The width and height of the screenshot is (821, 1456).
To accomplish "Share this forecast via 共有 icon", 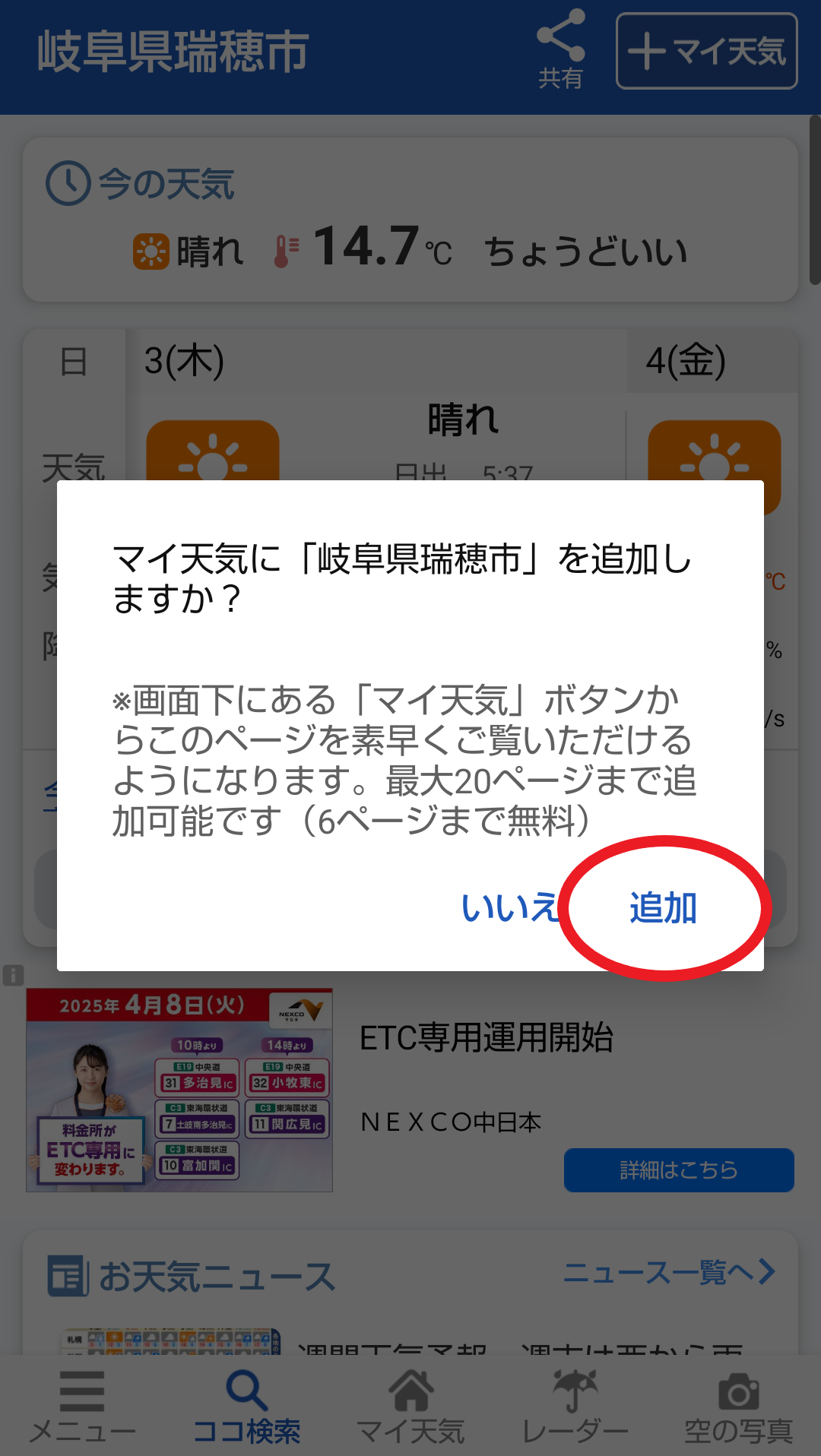I will click(560, 50).
